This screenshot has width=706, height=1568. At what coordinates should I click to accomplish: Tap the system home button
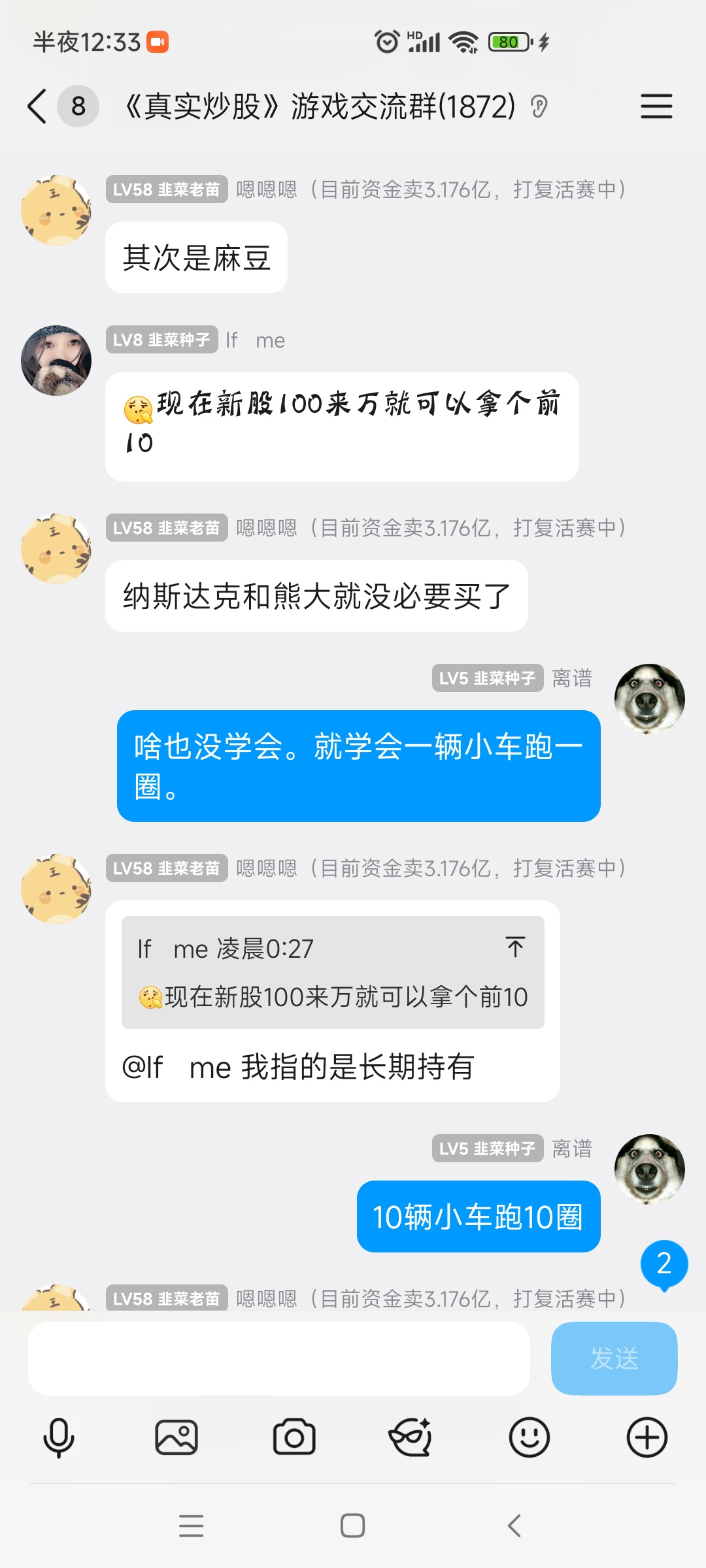[x=353, y=1526]
